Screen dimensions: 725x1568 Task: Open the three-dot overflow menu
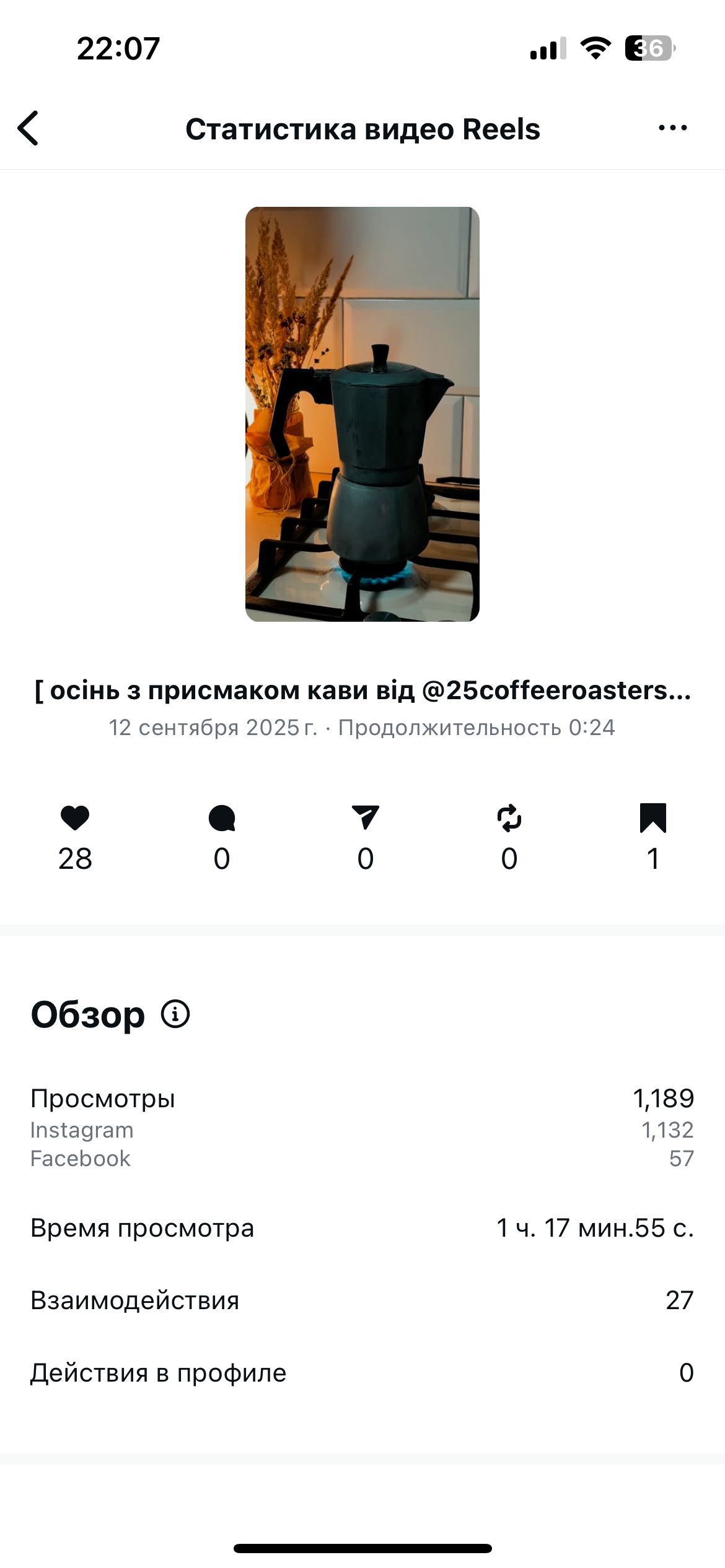point(672,128)
